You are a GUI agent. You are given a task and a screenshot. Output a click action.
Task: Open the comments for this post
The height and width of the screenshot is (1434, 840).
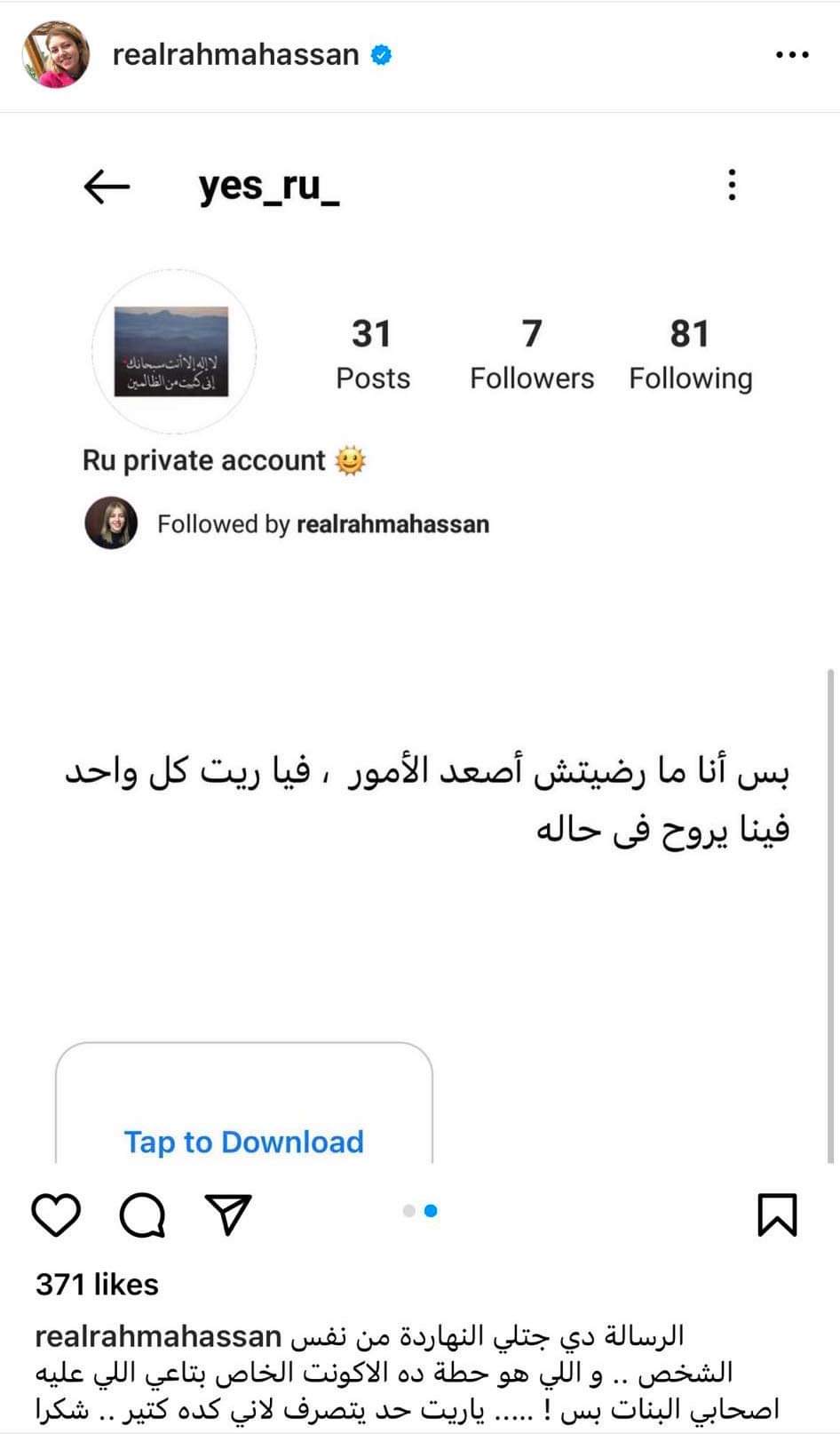pos(142,1215)
